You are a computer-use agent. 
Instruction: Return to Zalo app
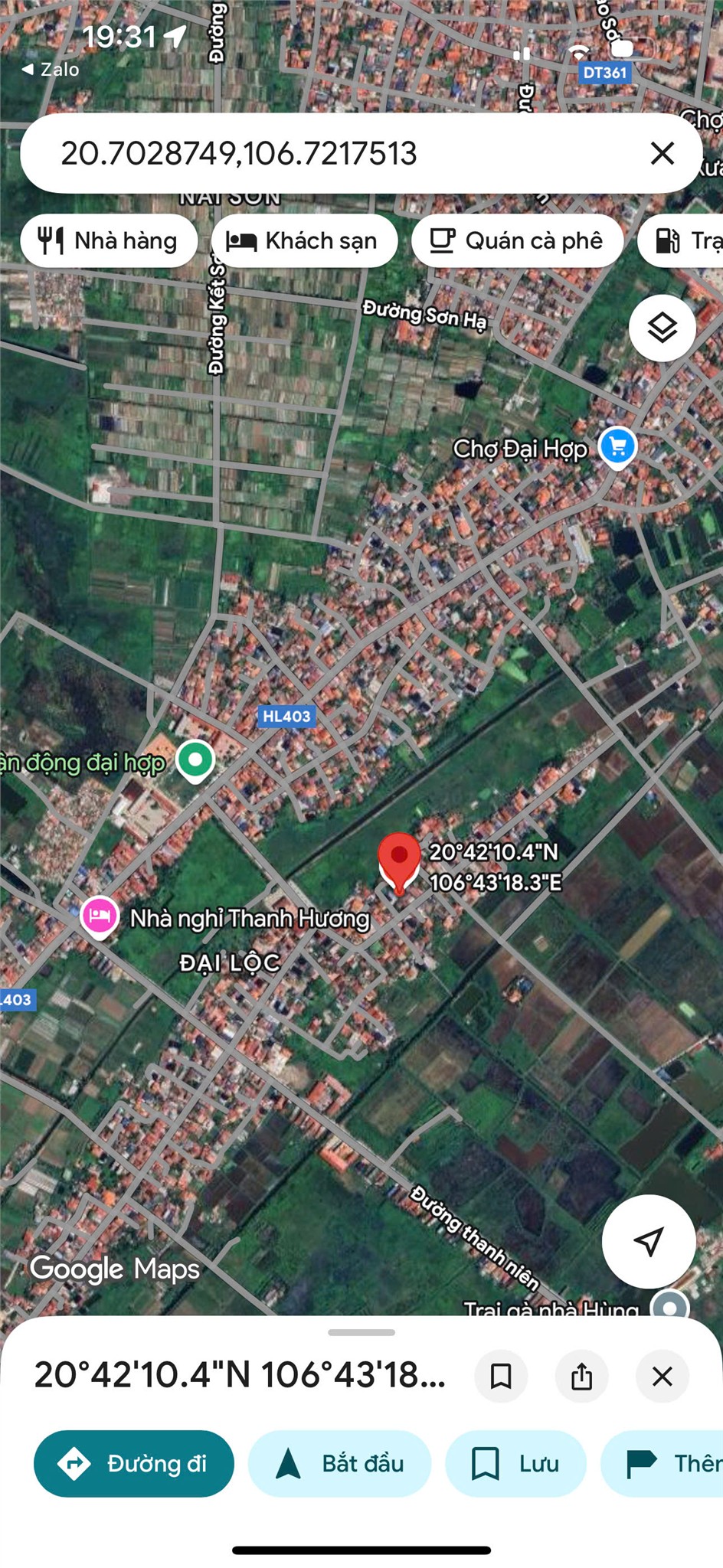[x=51, y=70]
